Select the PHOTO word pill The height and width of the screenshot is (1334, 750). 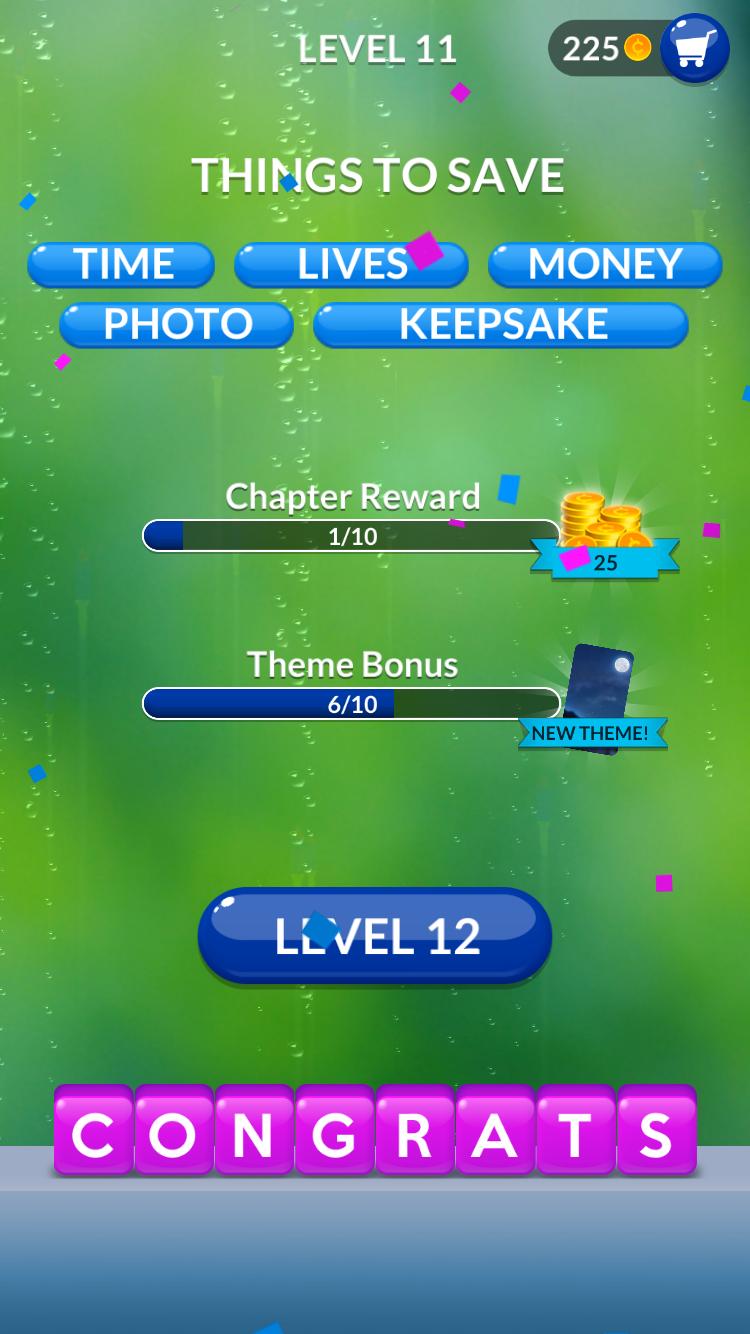[176, 324]
